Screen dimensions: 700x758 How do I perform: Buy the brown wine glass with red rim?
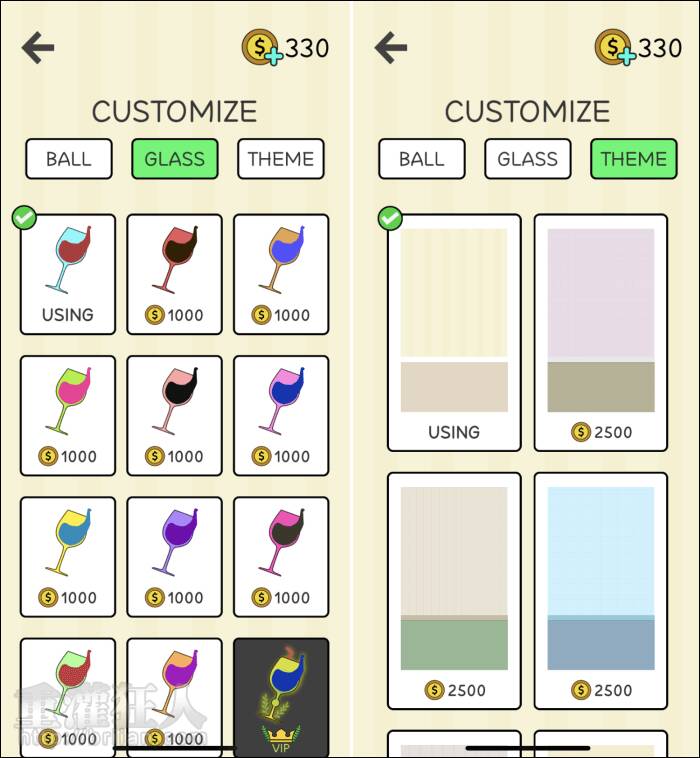tap(174, 274)
